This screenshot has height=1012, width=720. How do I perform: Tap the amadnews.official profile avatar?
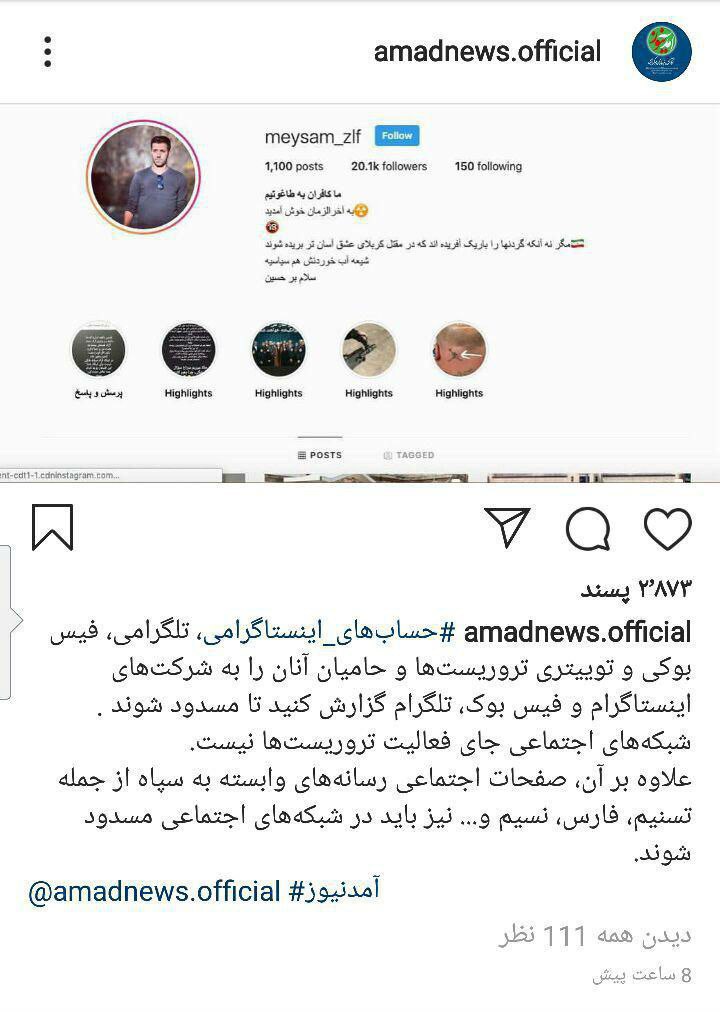pos(661,52)
